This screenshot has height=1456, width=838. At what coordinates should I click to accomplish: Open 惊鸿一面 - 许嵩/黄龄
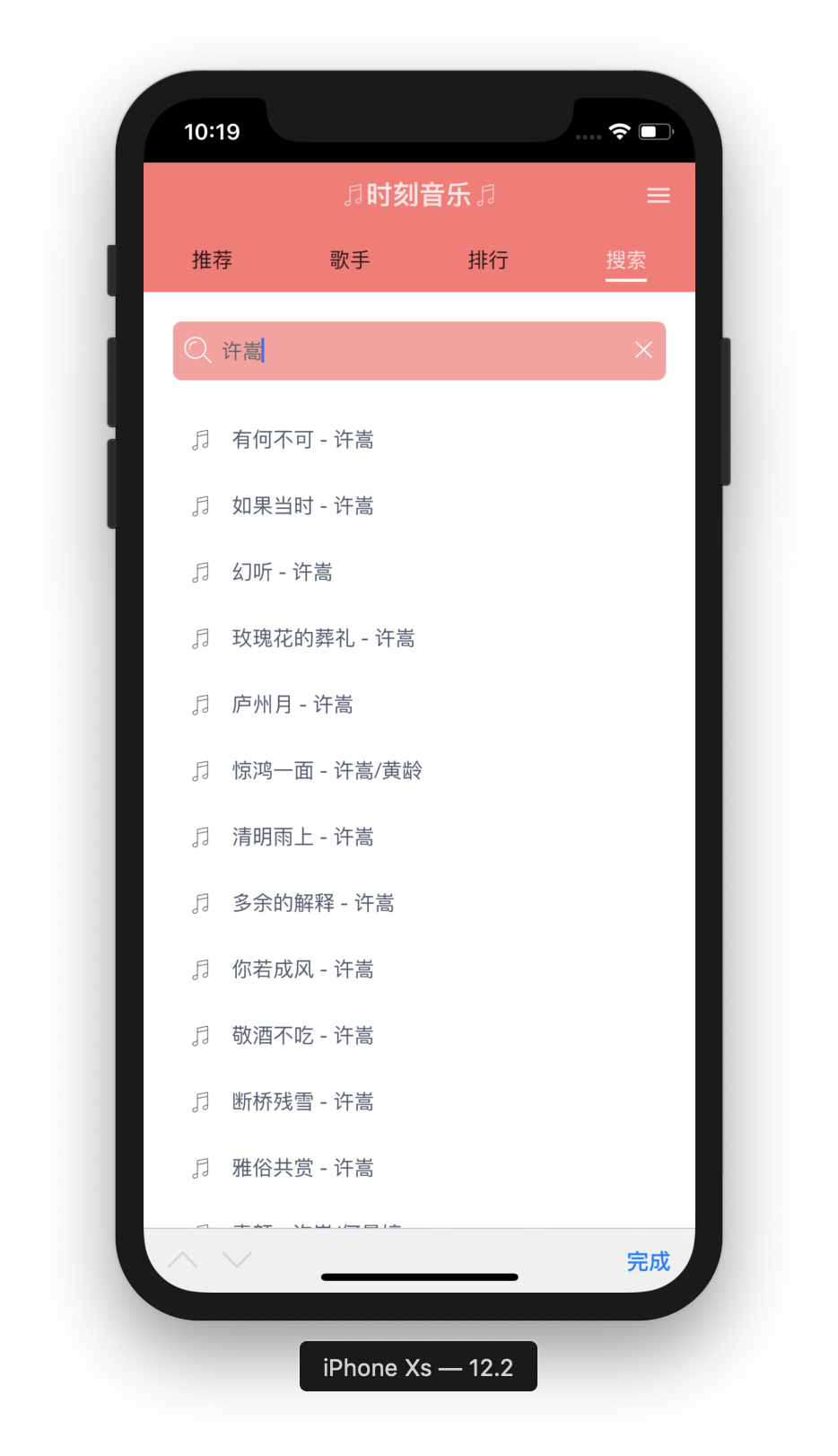(327, 771)
